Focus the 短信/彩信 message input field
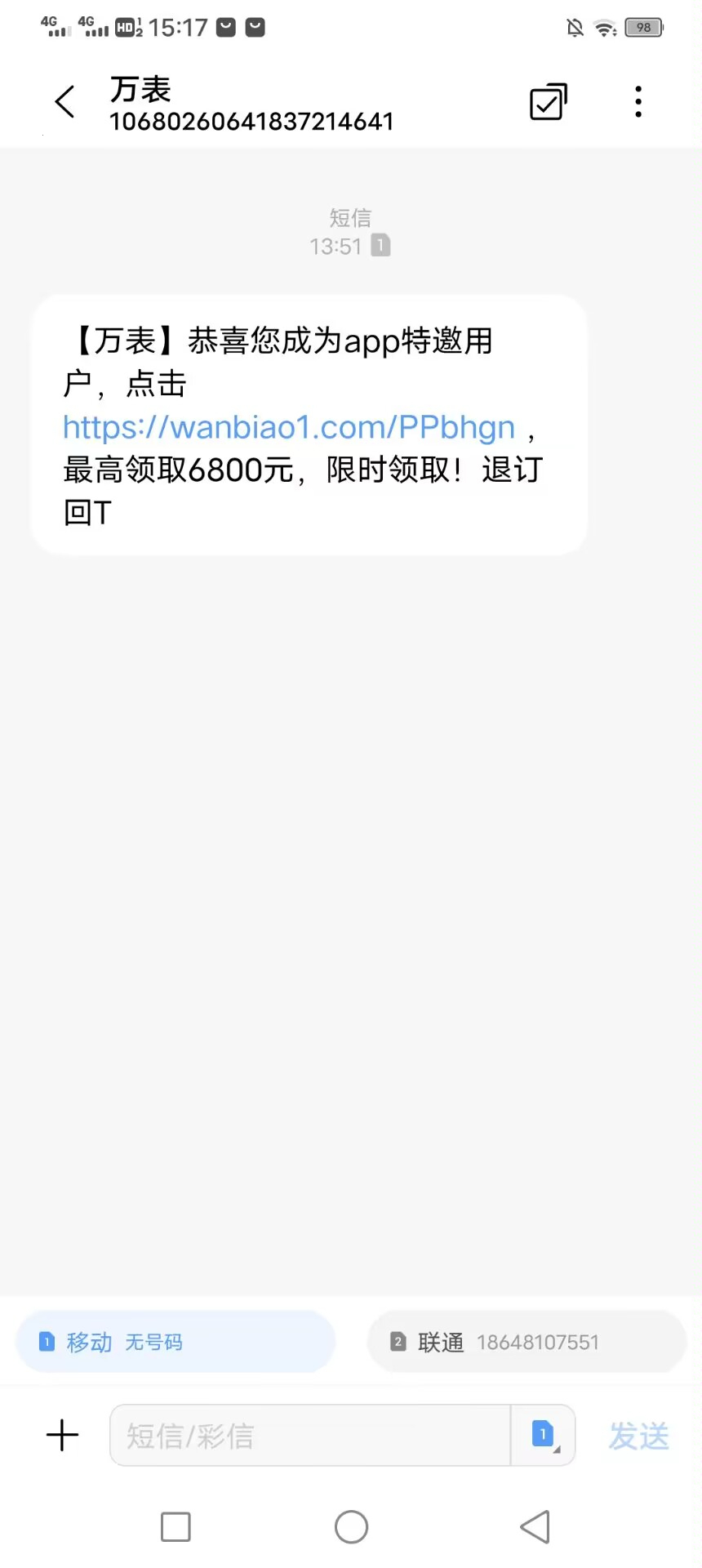 (x=310, y=1435)
